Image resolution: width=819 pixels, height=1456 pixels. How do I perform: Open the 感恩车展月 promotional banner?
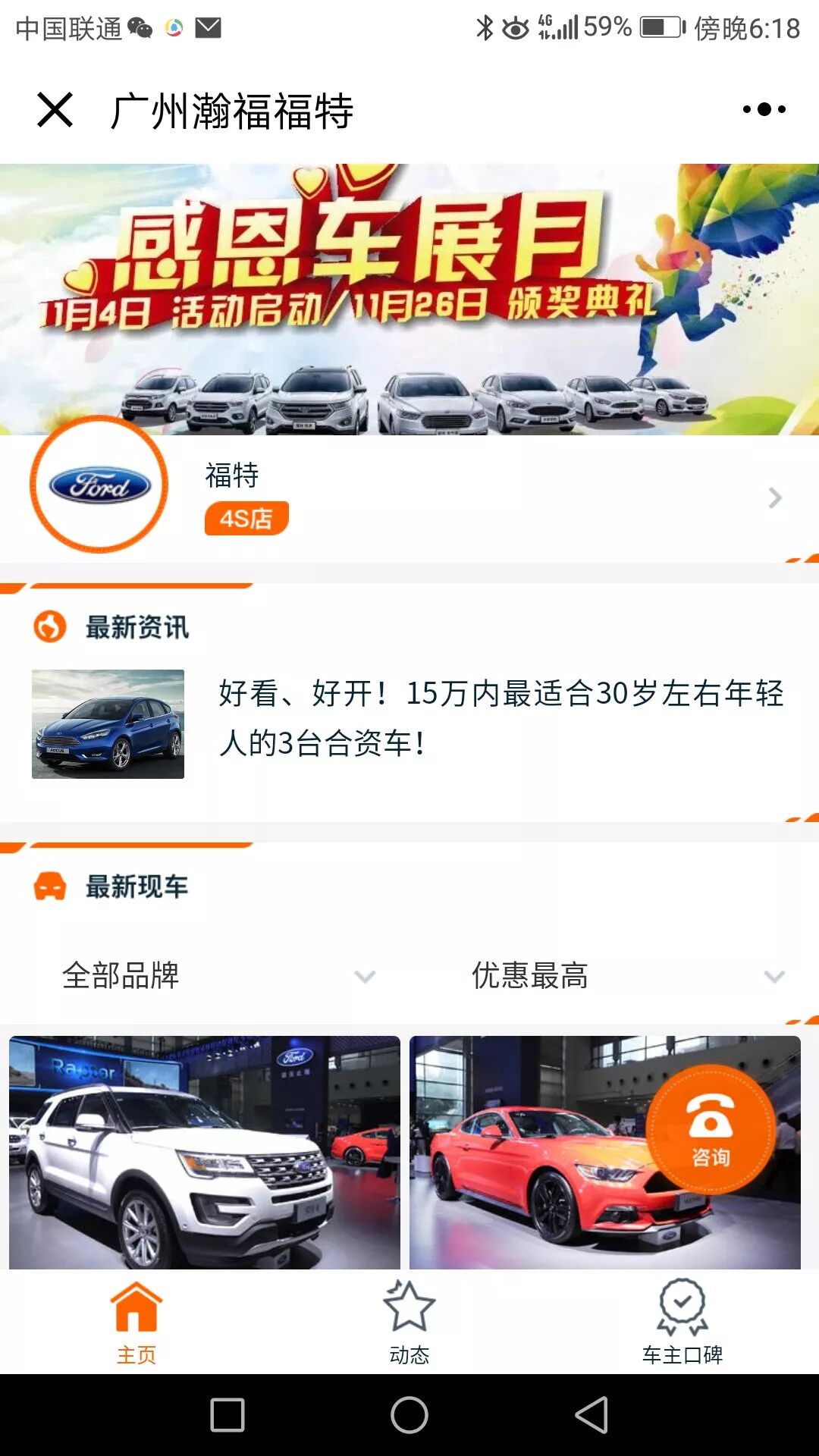[409, 299]
